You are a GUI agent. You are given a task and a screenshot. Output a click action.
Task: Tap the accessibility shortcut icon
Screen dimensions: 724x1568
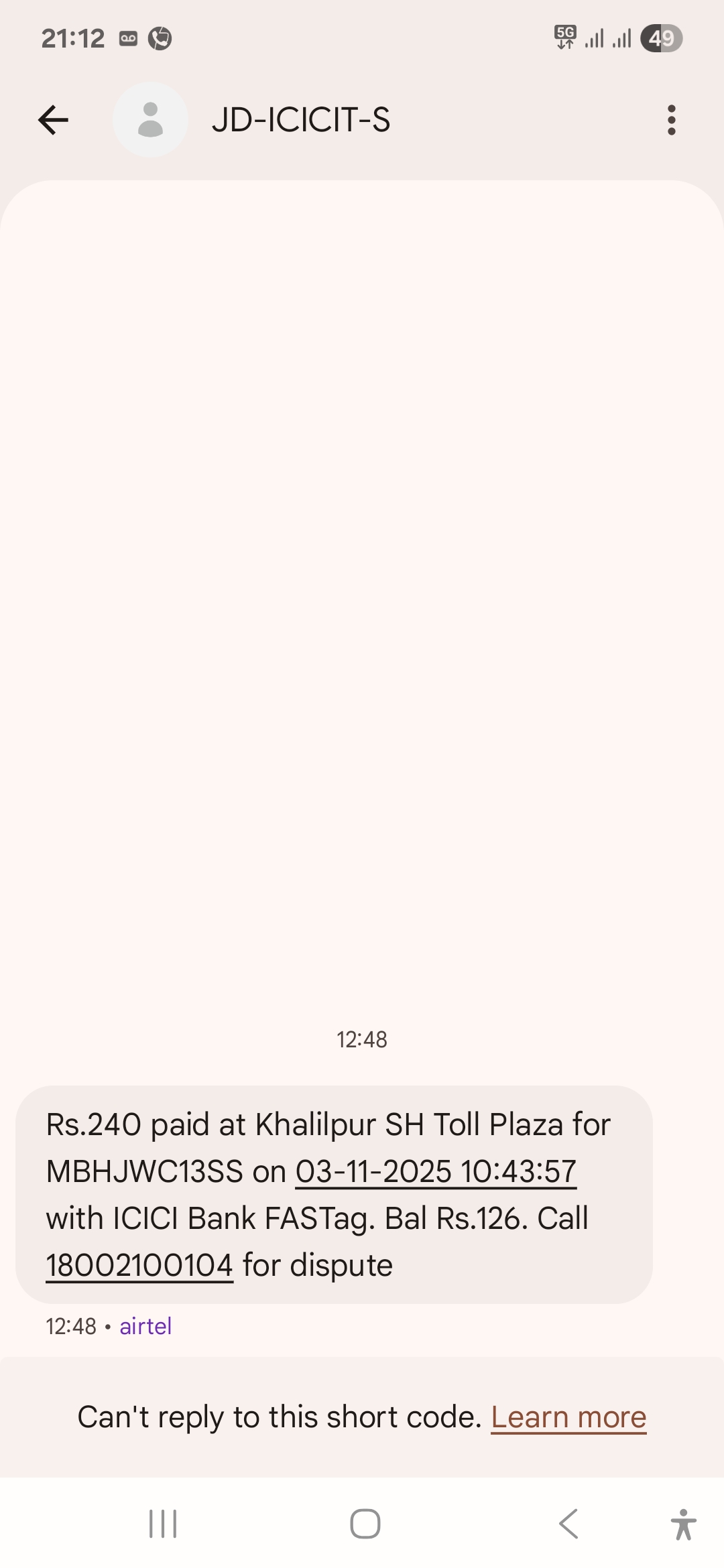tap(683, 1524)
